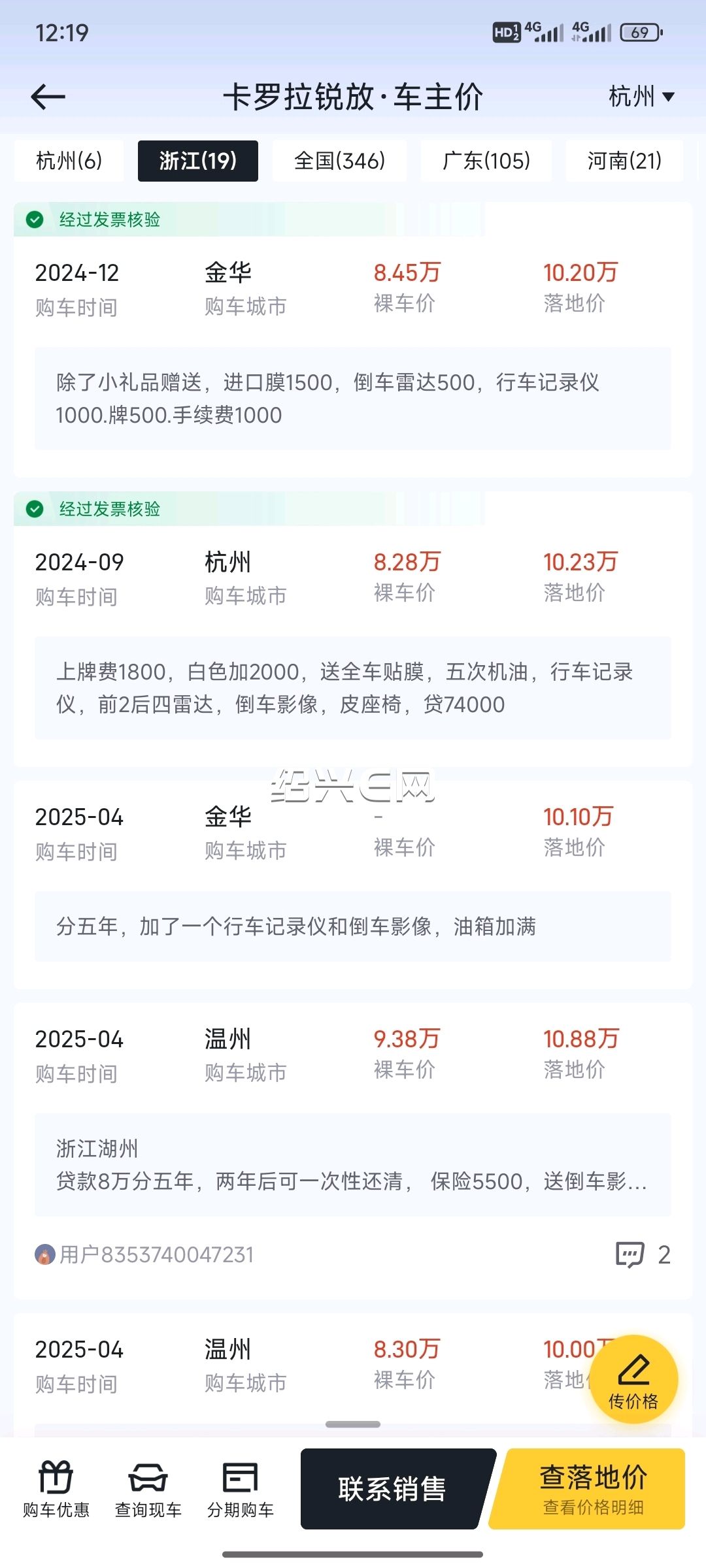This screenshot has height=1568, width=706.
Task: Open the 2024-12 金华 owner price card
Action: [x=353, y=340]
